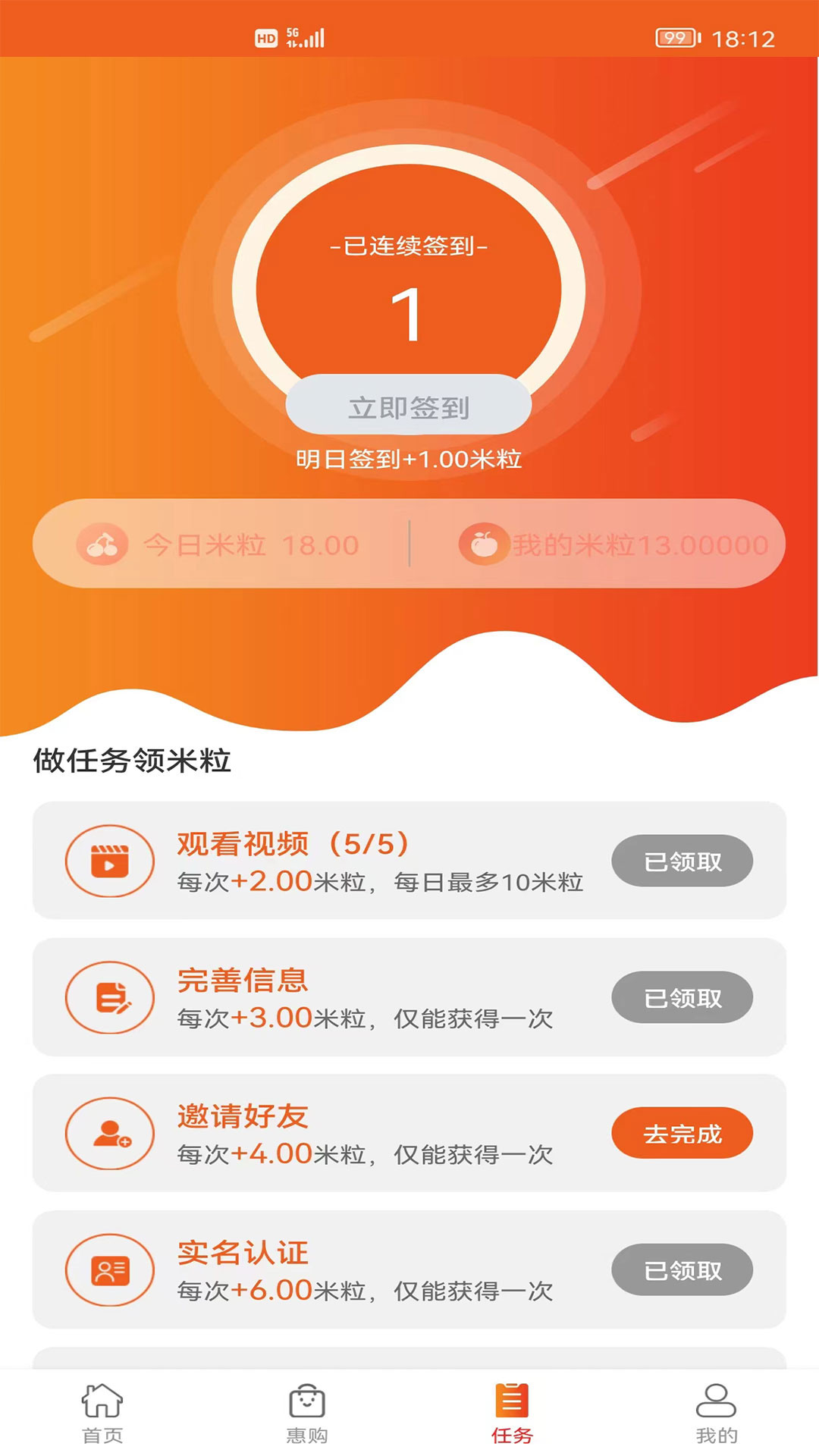This screenshot has height=1456, width=819.
Task: Tap the 立即签到 check-in button
Action: pos(409,406)
